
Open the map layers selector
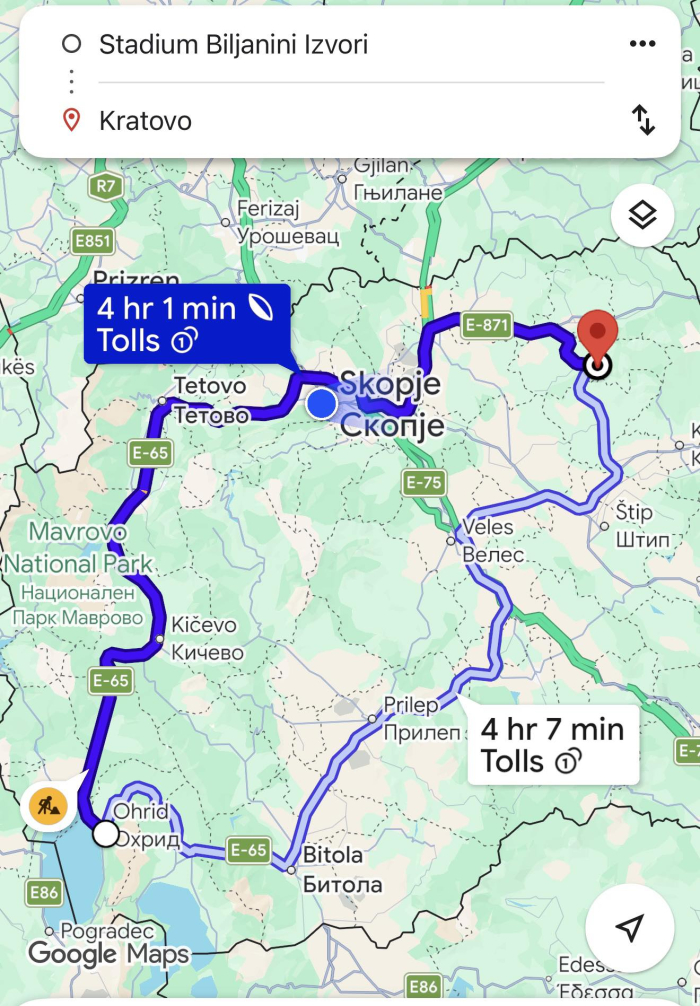click(x=642, y=215)
